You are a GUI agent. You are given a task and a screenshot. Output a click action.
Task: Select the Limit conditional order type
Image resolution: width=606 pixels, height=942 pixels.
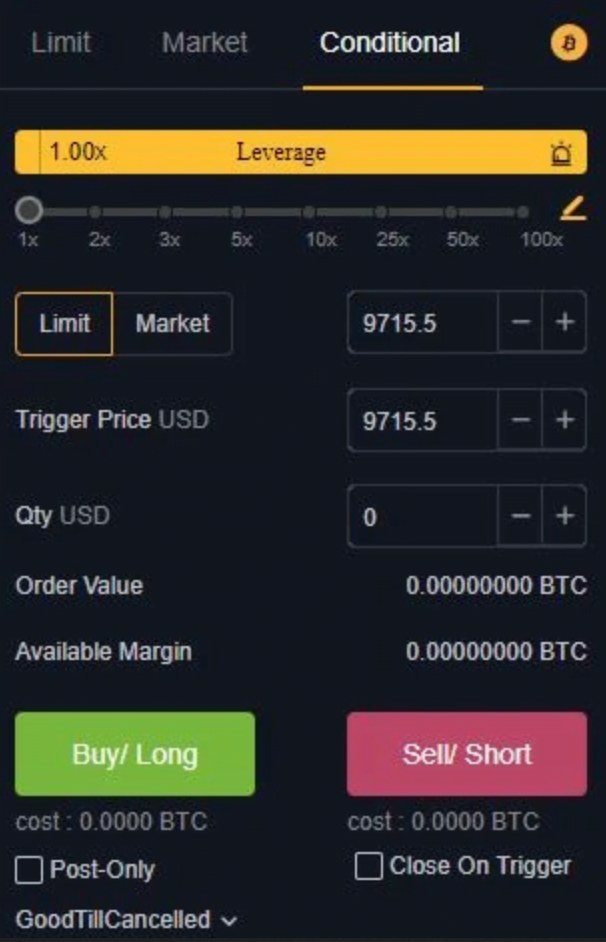coord(64,324)
